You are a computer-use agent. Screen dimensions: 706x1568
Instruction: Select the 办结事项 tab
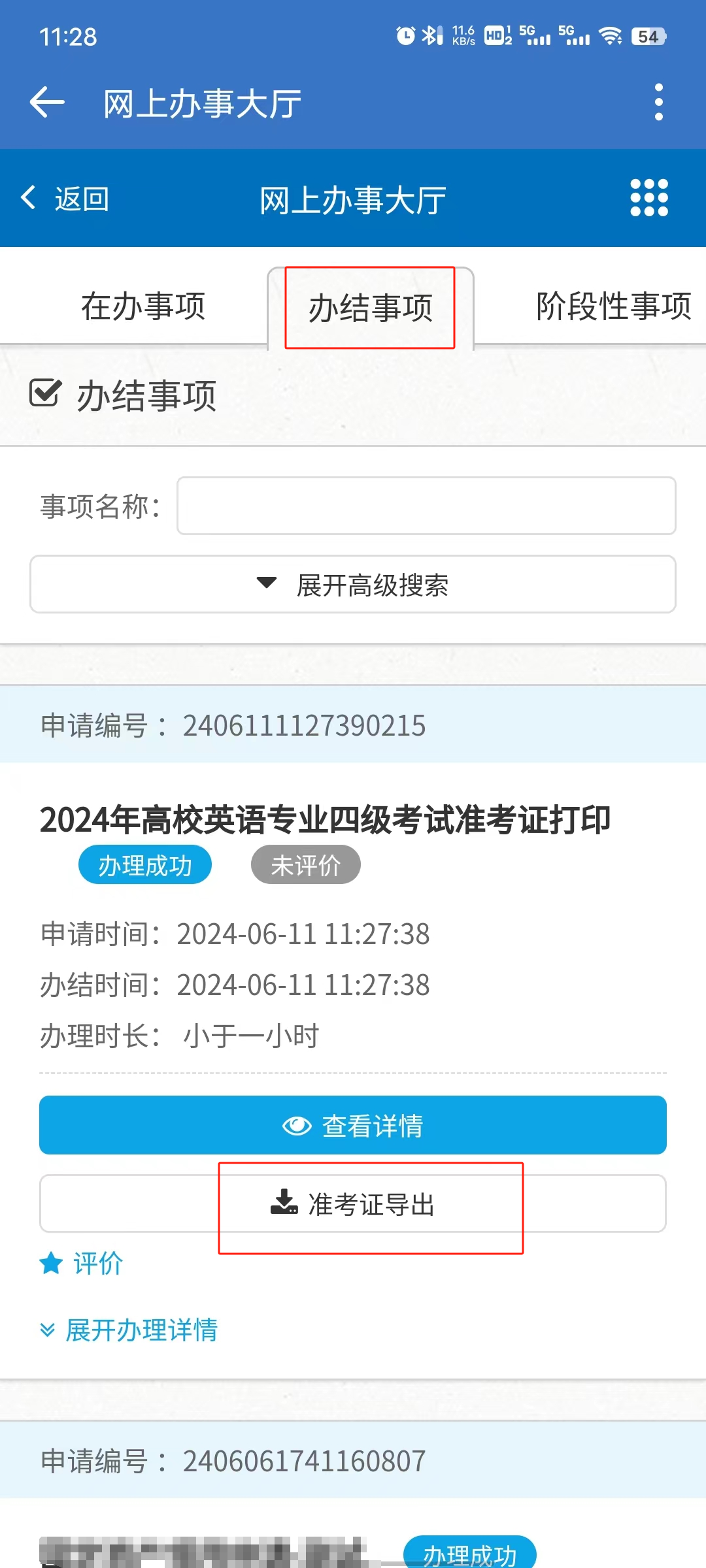[x=371, y=308]
